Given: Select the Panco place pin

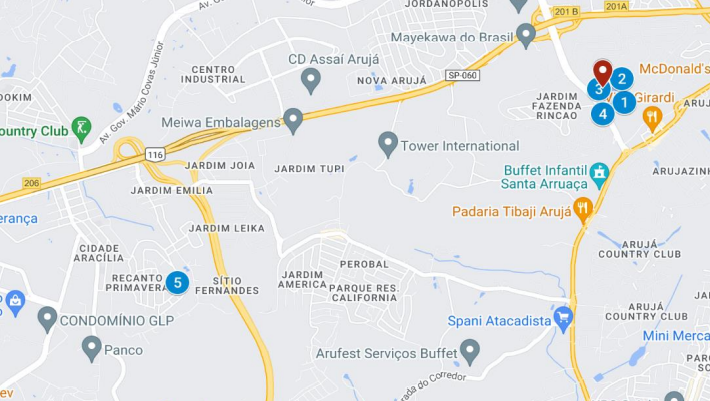Looking at the screenshot, I should click(92, 348).
